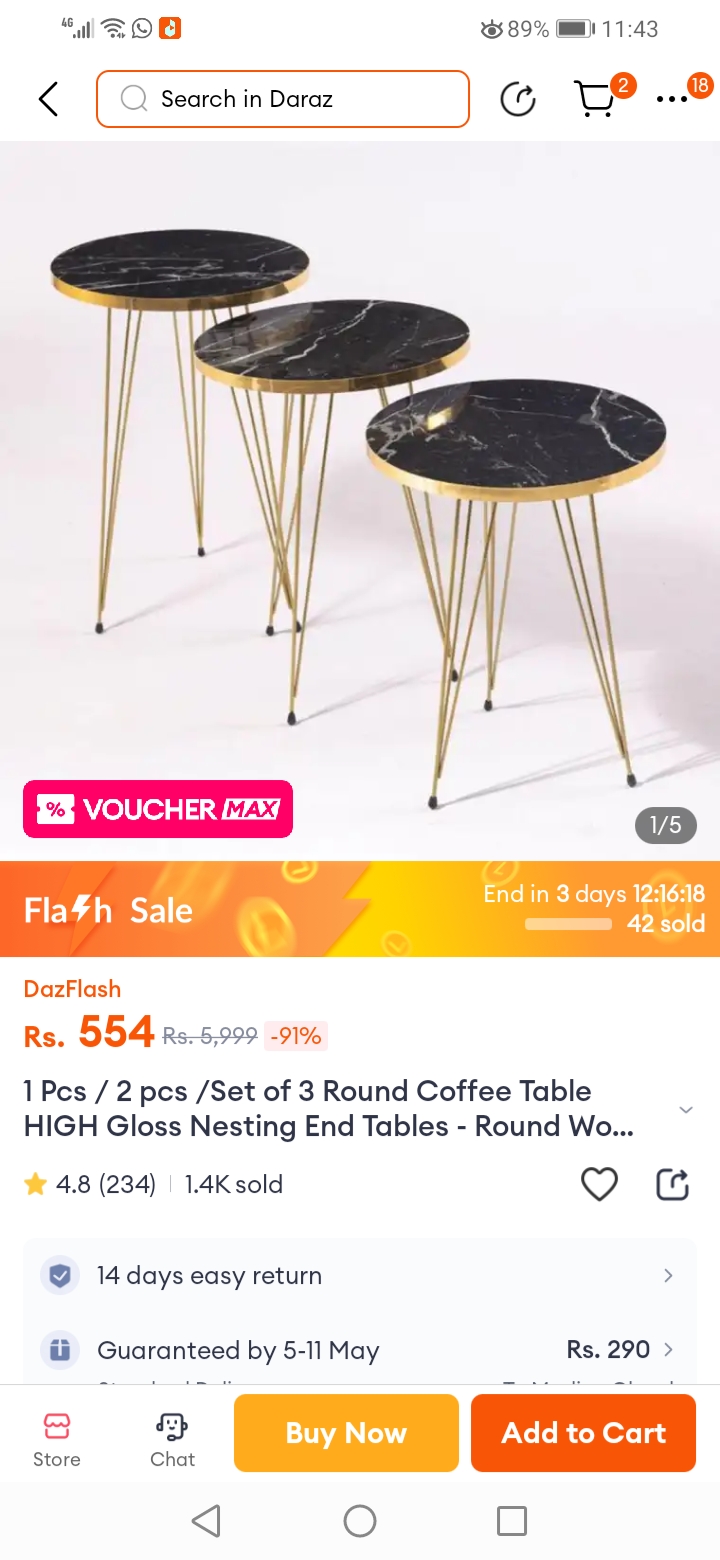This screenshot has height=1560, width=720.
Task: Share this product
Action: (x=672, y=1184)
